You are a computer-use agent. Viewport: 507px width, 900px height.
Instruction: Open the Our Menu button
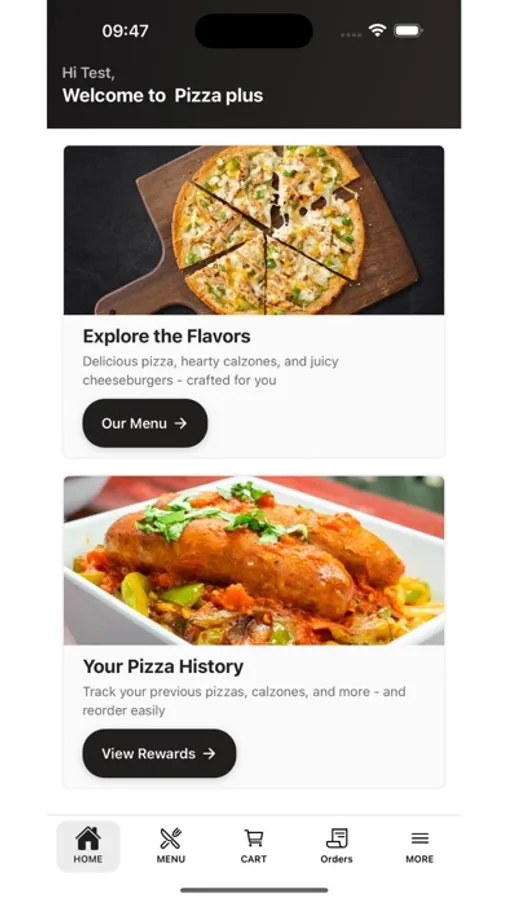point(145,423)
